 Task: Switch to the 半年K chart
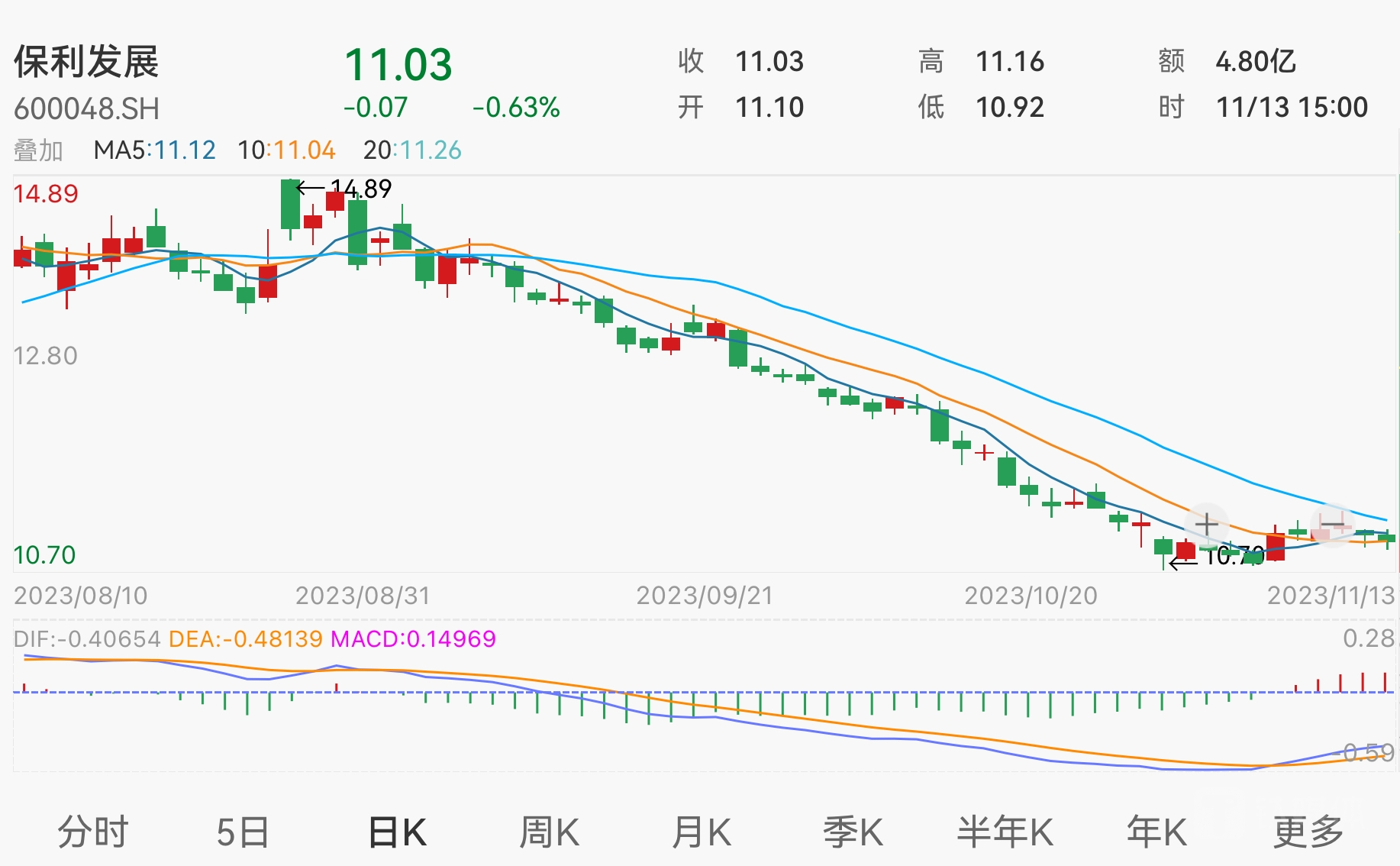pos(1005,832)
